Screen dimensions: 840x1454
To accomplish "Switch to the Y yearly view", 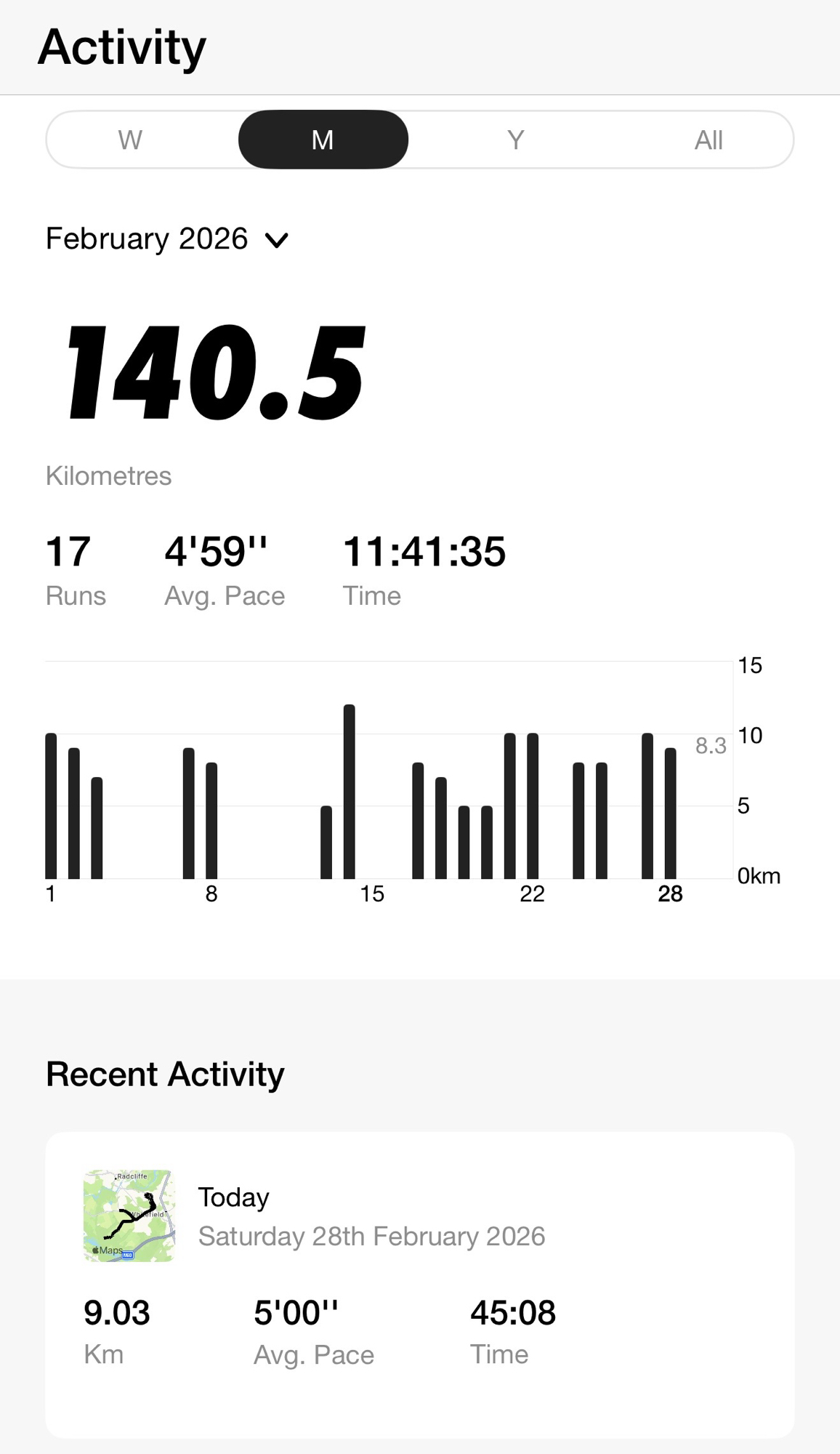I will tap(515, 140).
